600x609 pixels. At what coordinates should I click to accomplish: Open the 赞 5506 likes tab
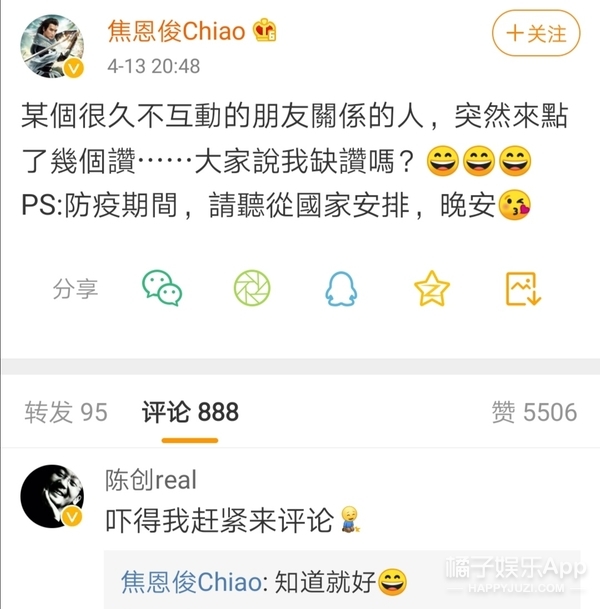coord(534,412)
